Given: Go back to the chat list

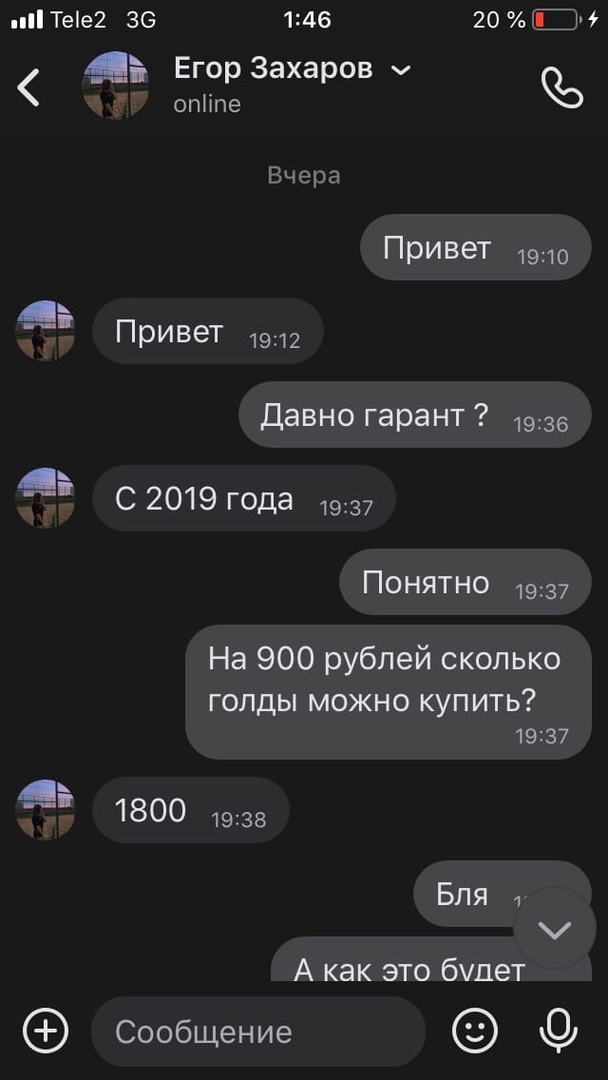Looking at the screenshot, I should tap(29, 88).
